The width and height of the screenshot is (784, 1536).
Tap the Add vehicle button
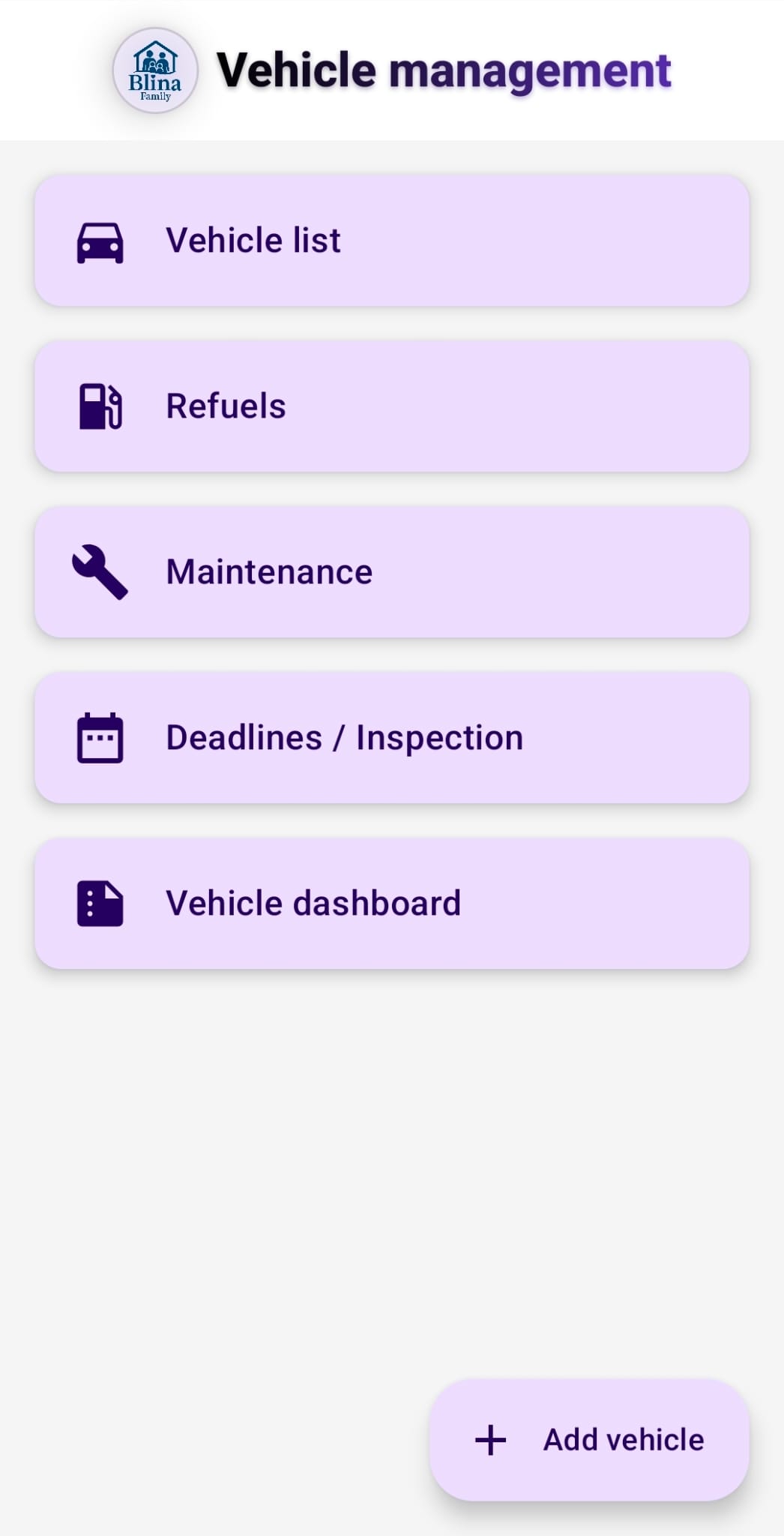(x=589, y=1440)
